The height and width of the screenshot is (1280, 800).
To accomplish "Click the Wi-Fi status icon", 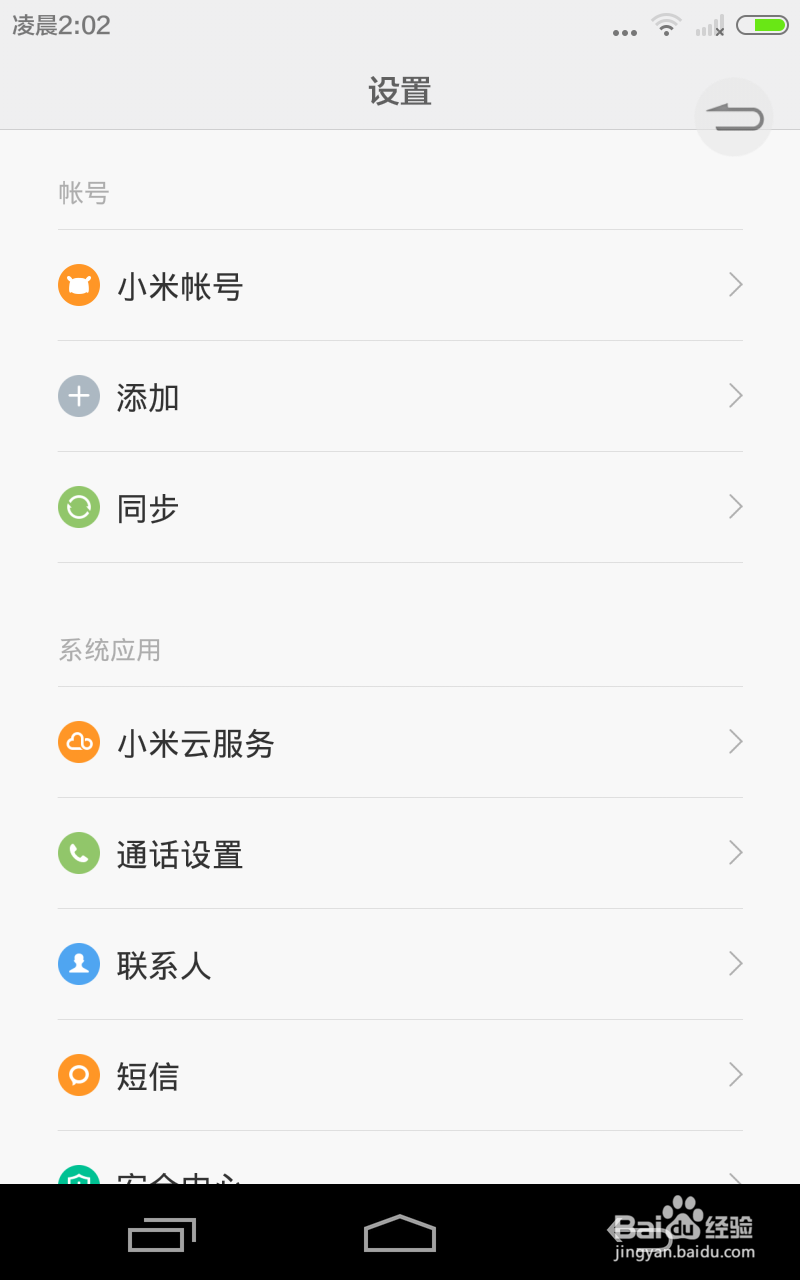I will [666, 25].
